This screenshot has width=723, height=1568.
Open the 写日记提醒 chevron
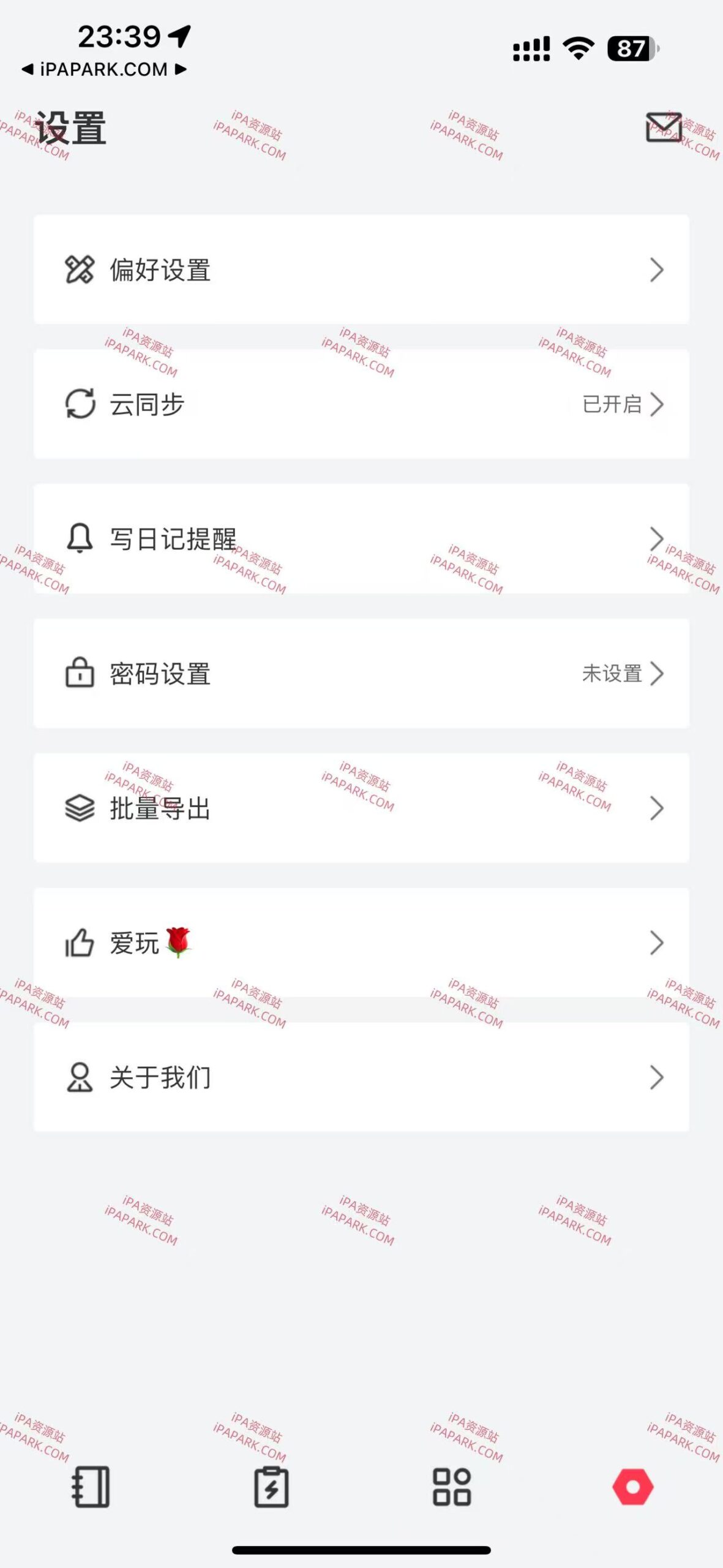[656, 538]
